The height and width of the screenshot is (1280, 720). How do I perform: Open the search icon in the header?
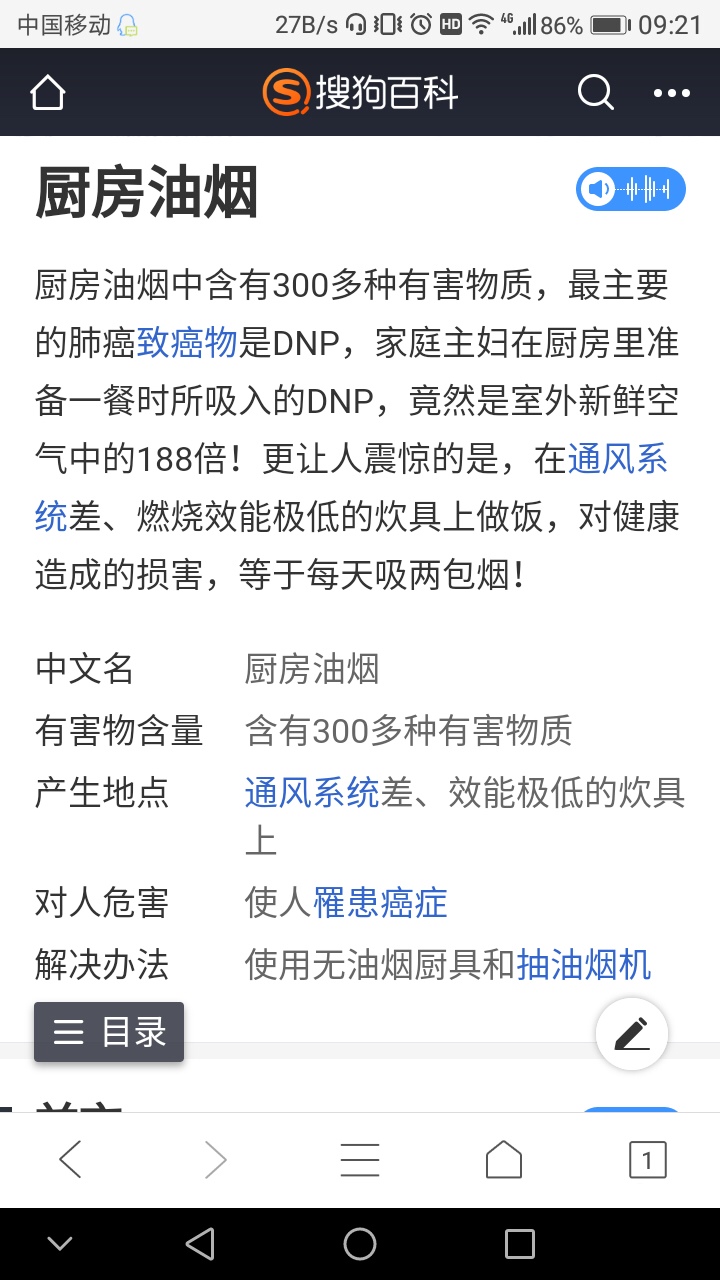pos(595,93)
